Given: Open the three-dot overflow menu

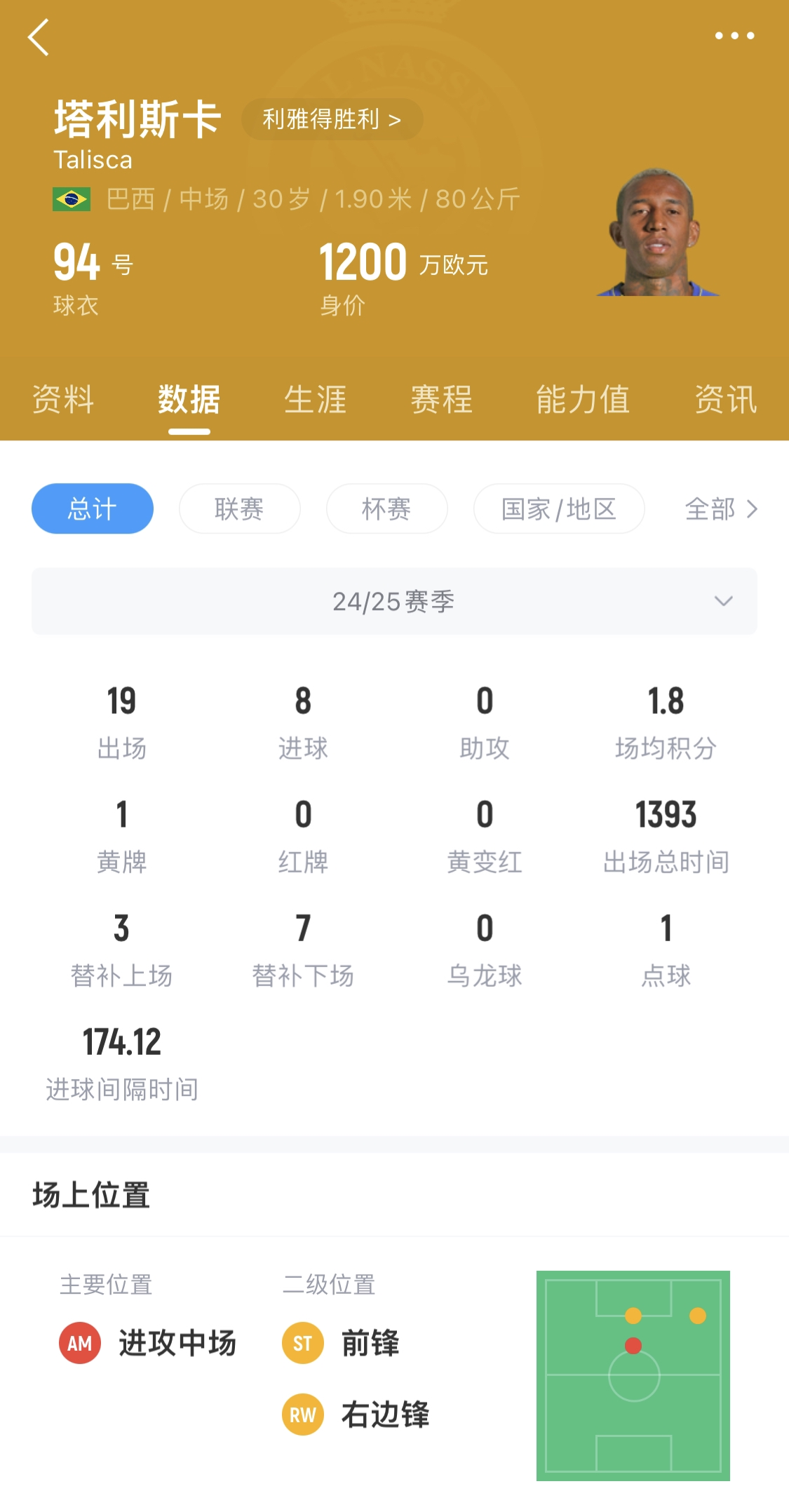Looking at the screenshot, I should point(734,36).
